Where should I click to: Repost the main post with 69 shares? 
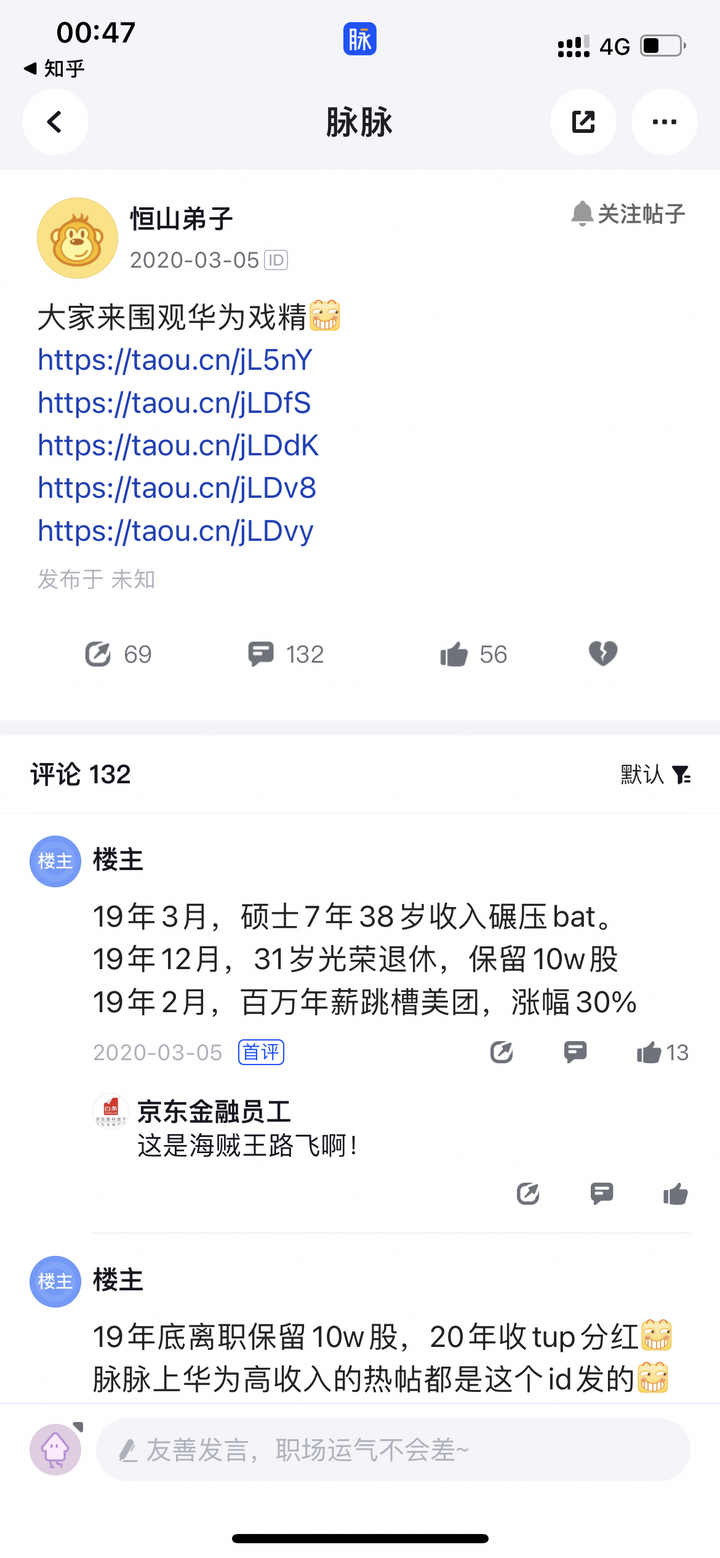pyautogui.click(x=118, y=654)
